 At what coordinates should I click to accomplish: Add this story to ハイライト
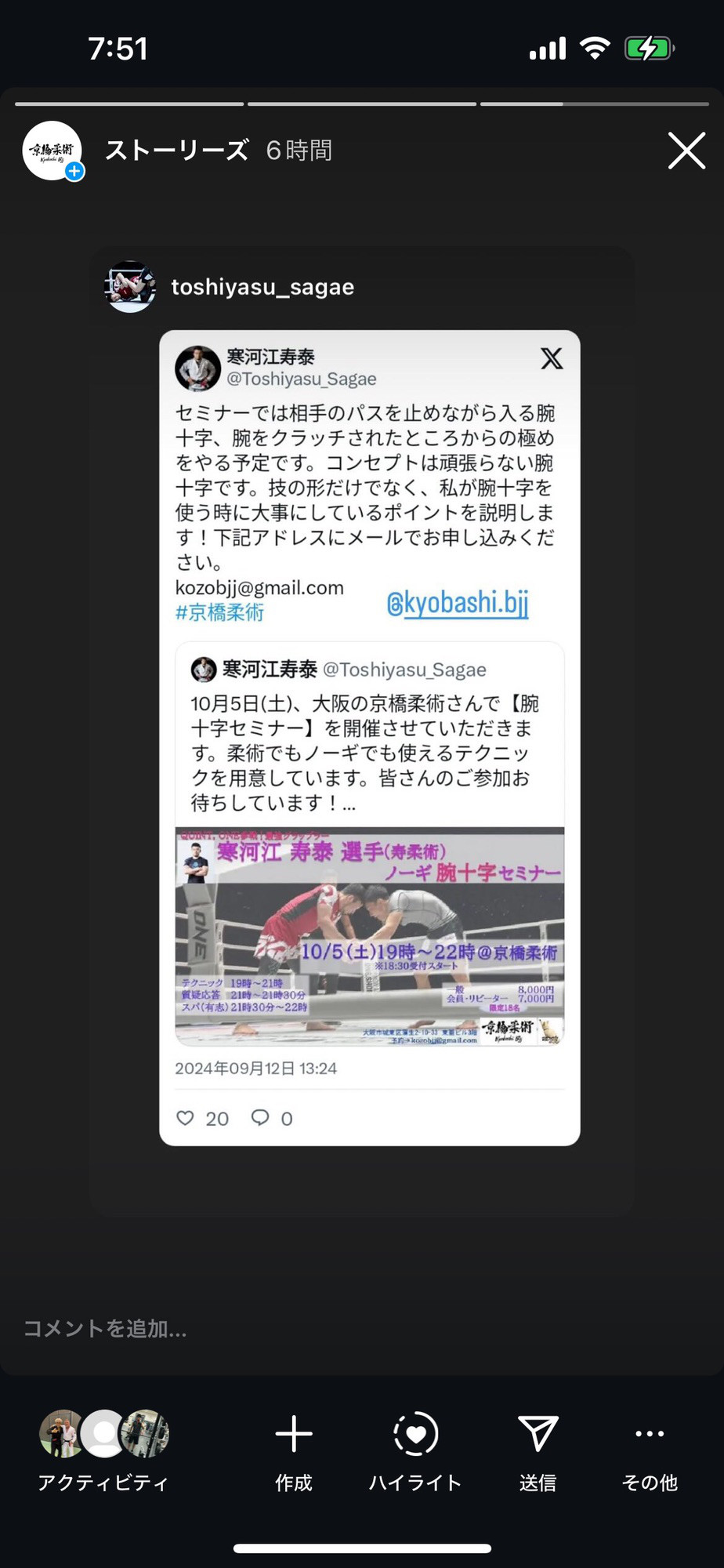tap(415, 1449)
